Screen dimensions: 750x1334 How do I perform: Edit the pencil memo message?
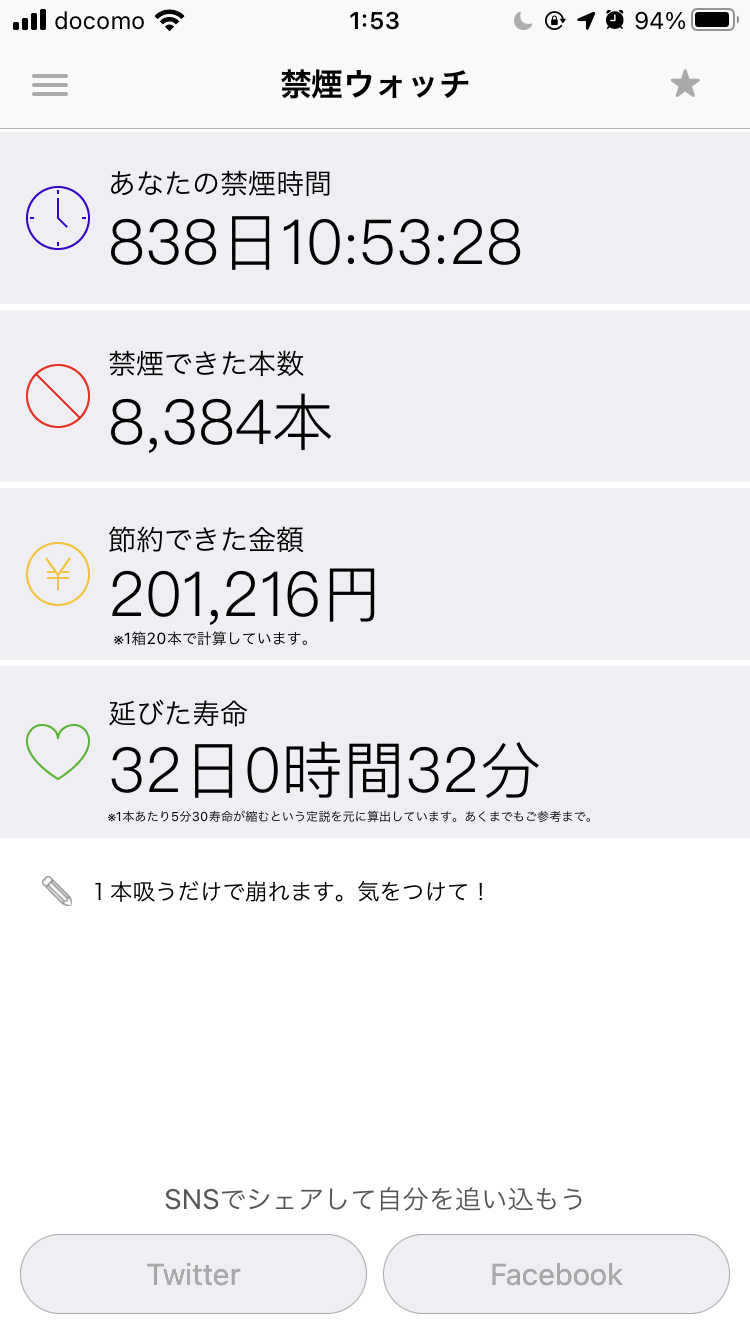[58, 891]
